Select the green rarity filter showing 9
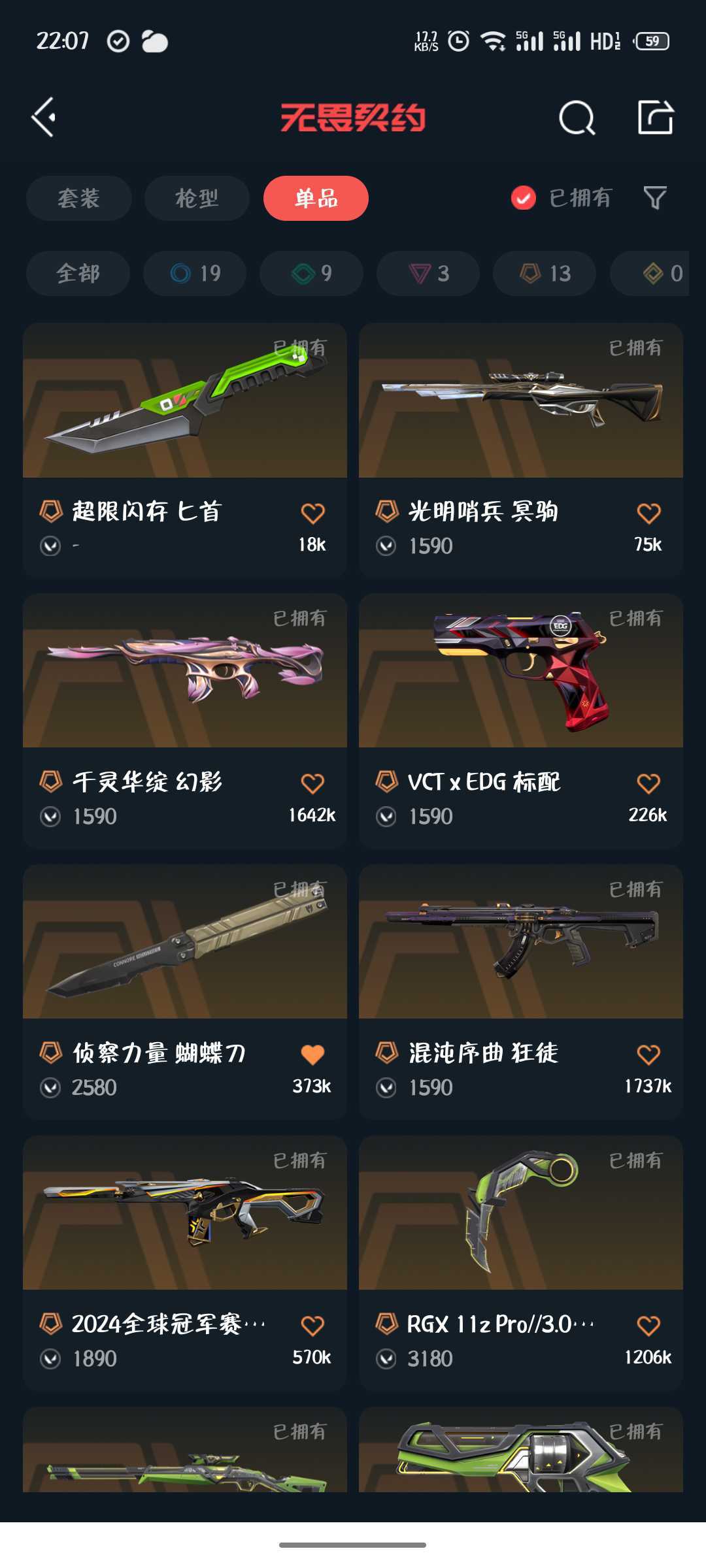 311,273
